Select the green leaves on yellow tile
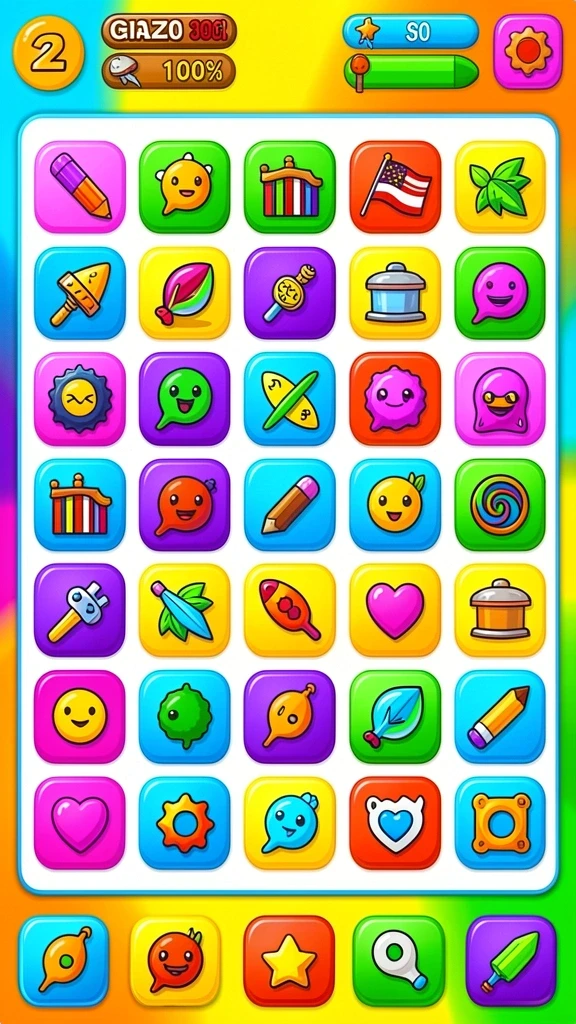This screenshot has width=576, height=1024. pos(500,187)
